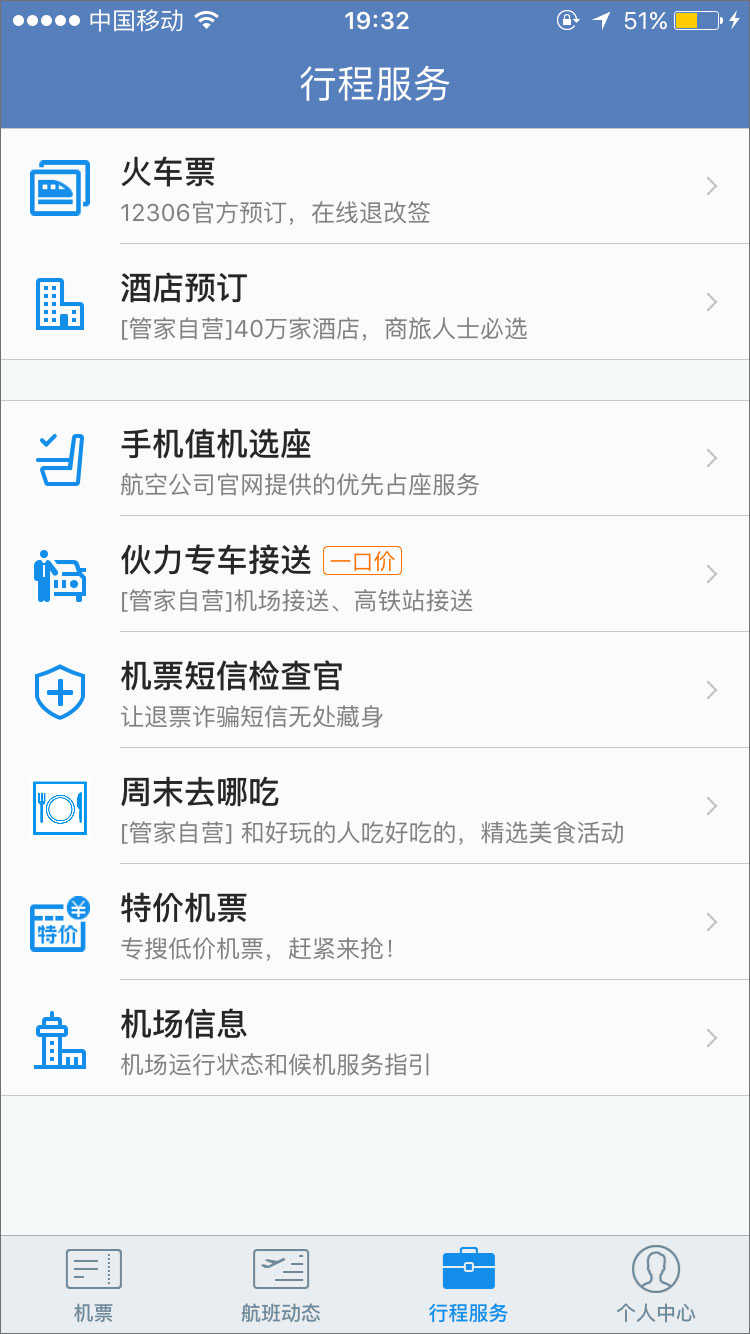Viewport: 750px width, 1334px height.
Task: Select the 周末去哪吃 dining icon
Action: (60, 806)
